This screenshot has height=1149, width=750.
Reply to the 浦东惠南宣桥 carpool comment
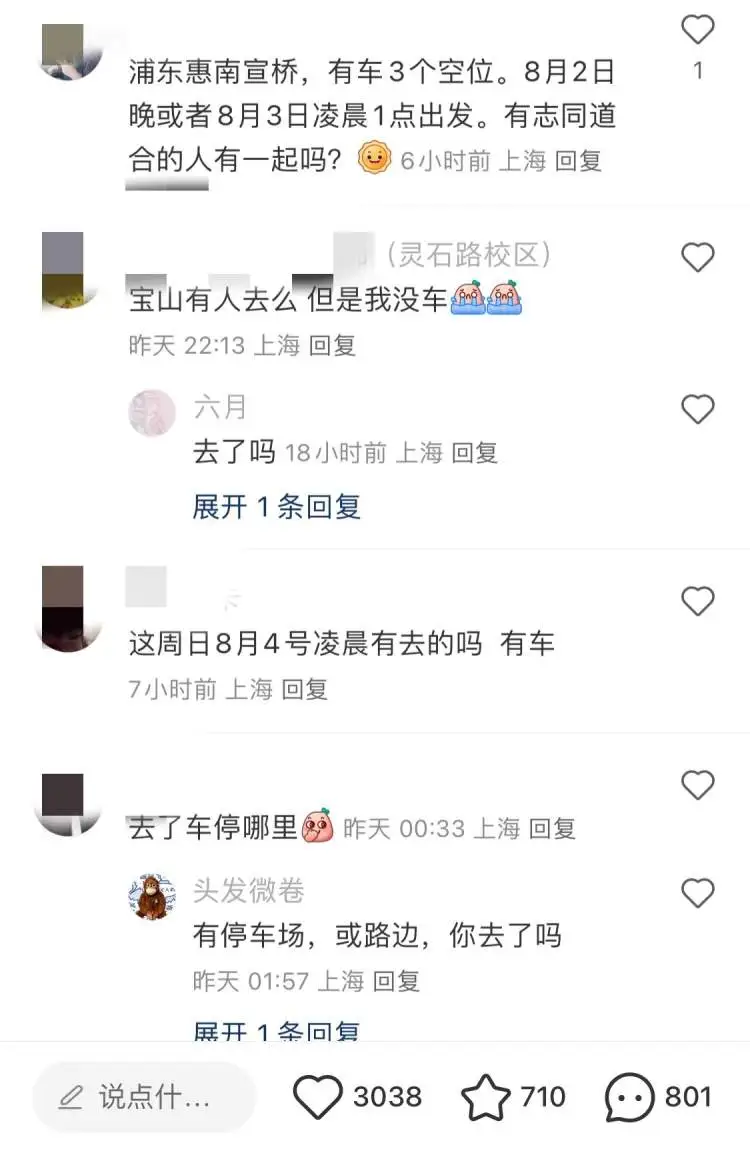pos(578,161)
